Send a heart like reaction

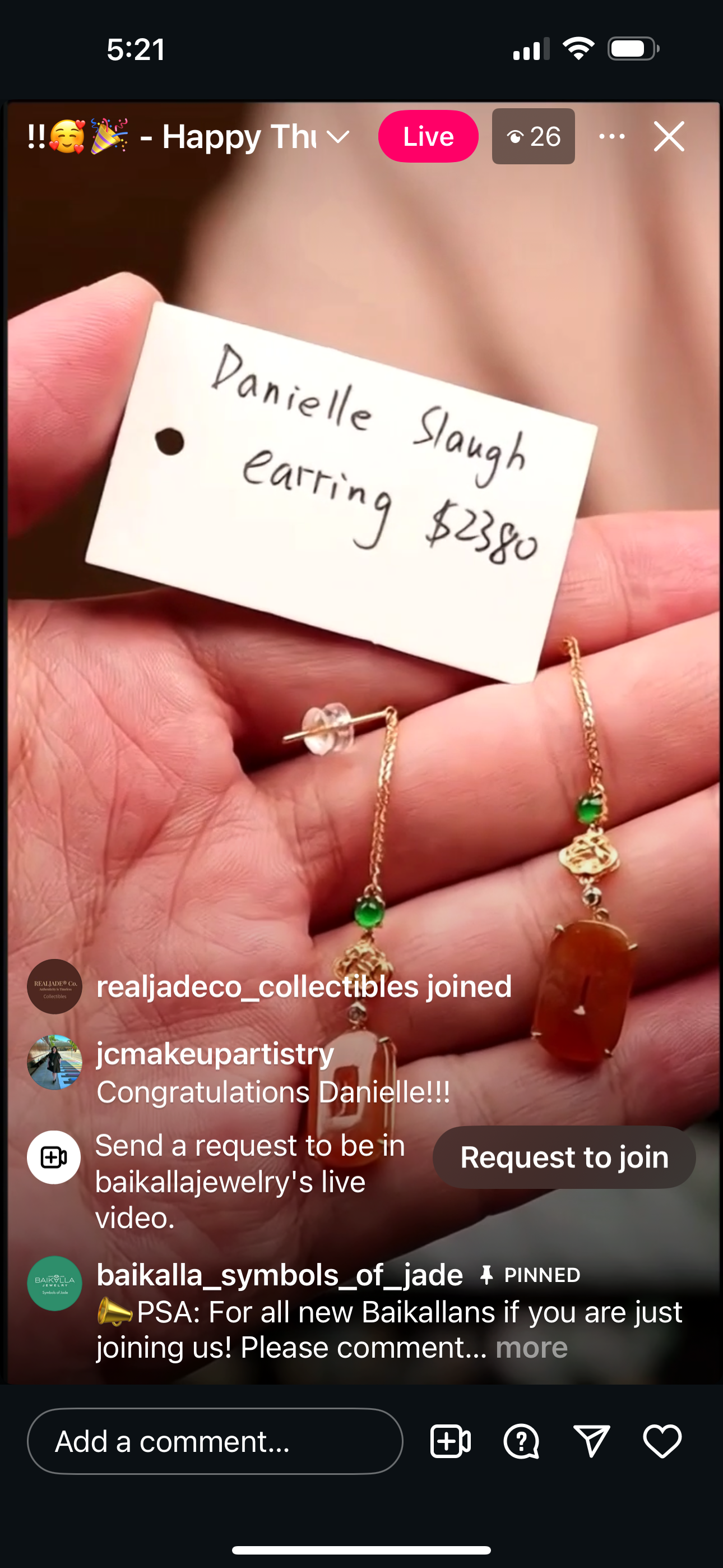point(662,1441)
